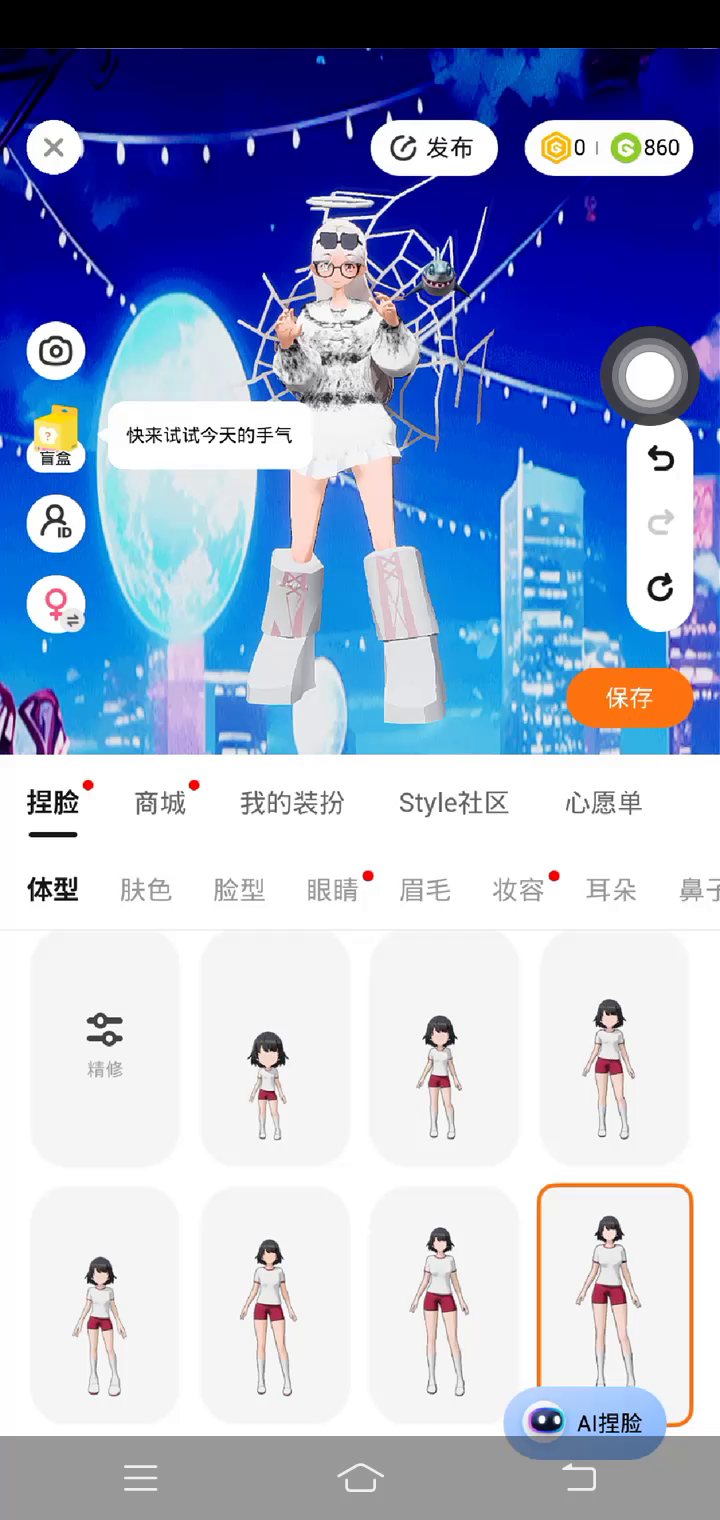Tap the 发布 publish button
720x1520 pixels.
pyautogui.click(x=434, y=148)
